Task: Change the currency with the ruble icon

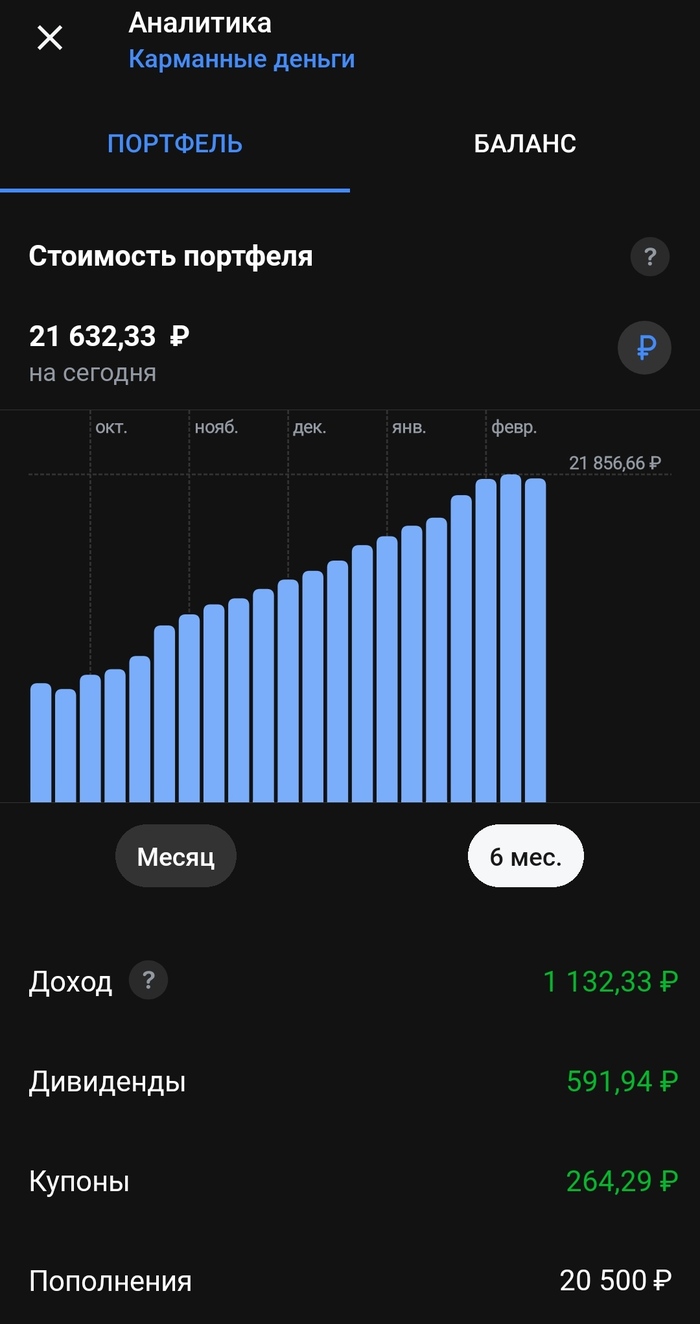Action: coord(645,348)
